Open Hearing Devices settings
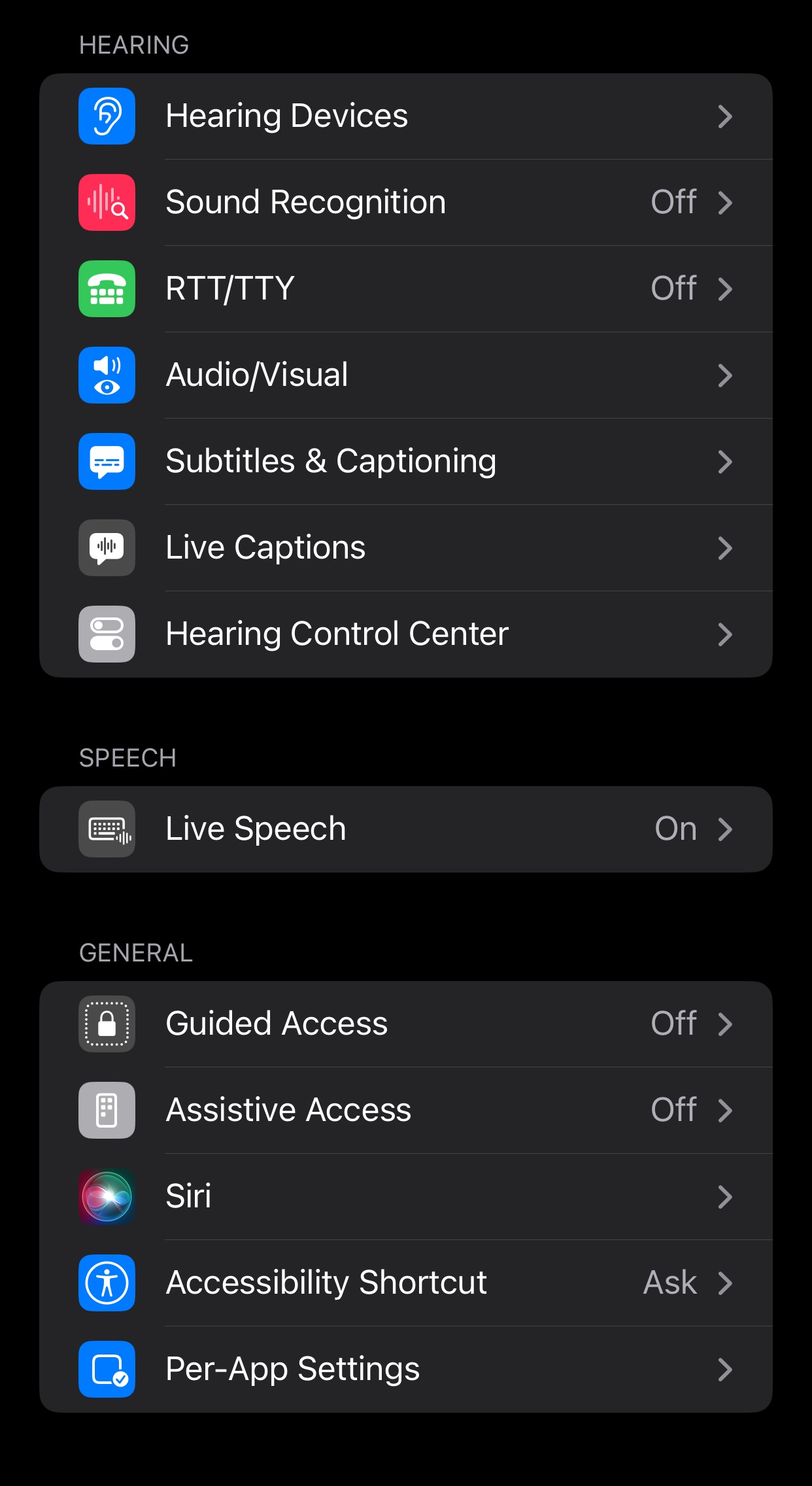 (405, 116)
